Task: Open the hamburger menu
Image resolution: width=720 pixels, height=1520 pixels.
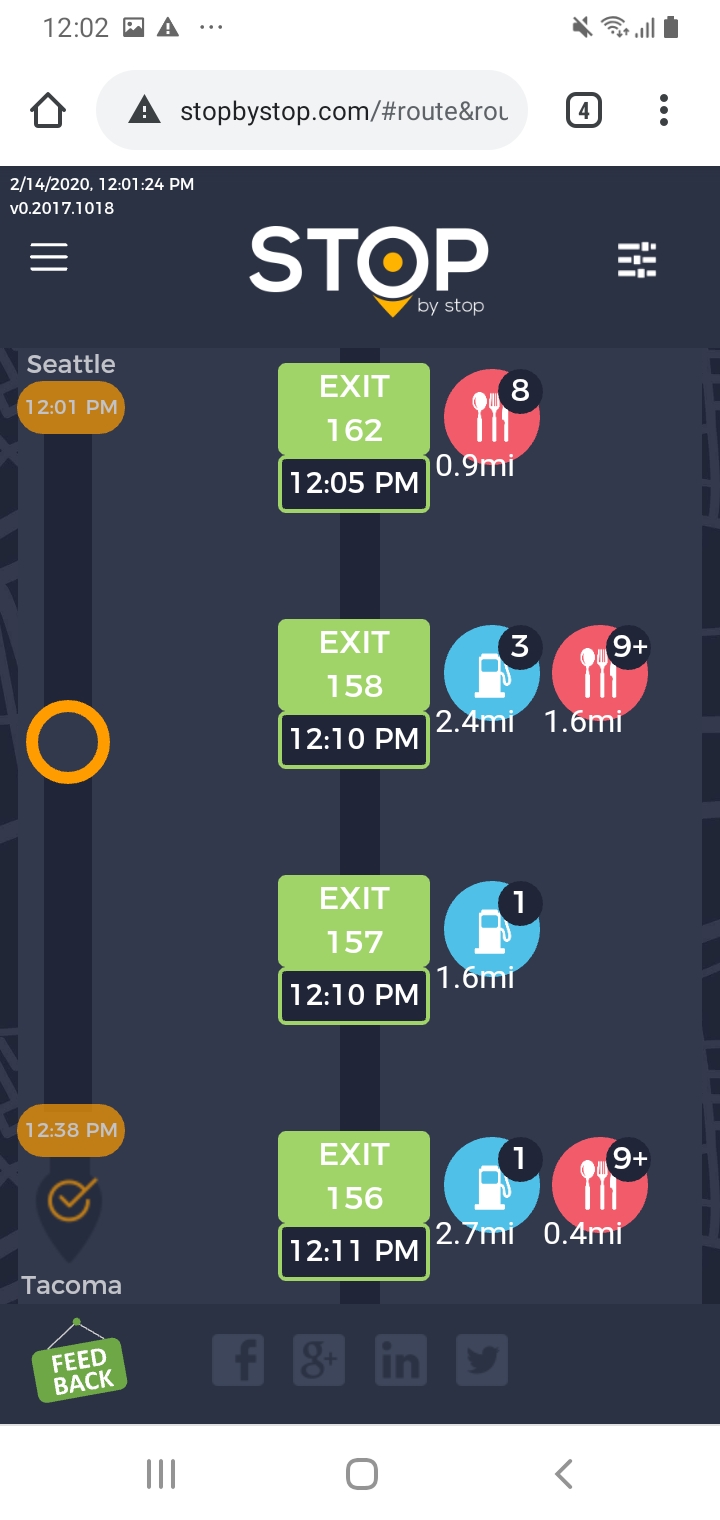Action: pyautogui.click(x=49, y=258)
